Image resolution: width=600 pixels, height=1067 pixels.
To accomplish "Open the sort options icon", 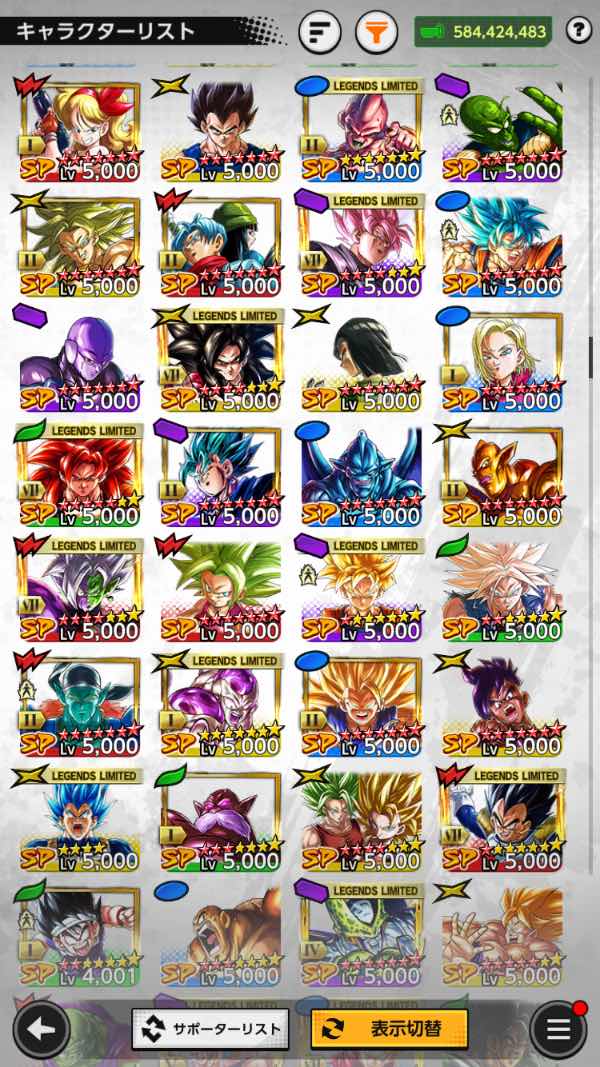I will pos(320,32).
